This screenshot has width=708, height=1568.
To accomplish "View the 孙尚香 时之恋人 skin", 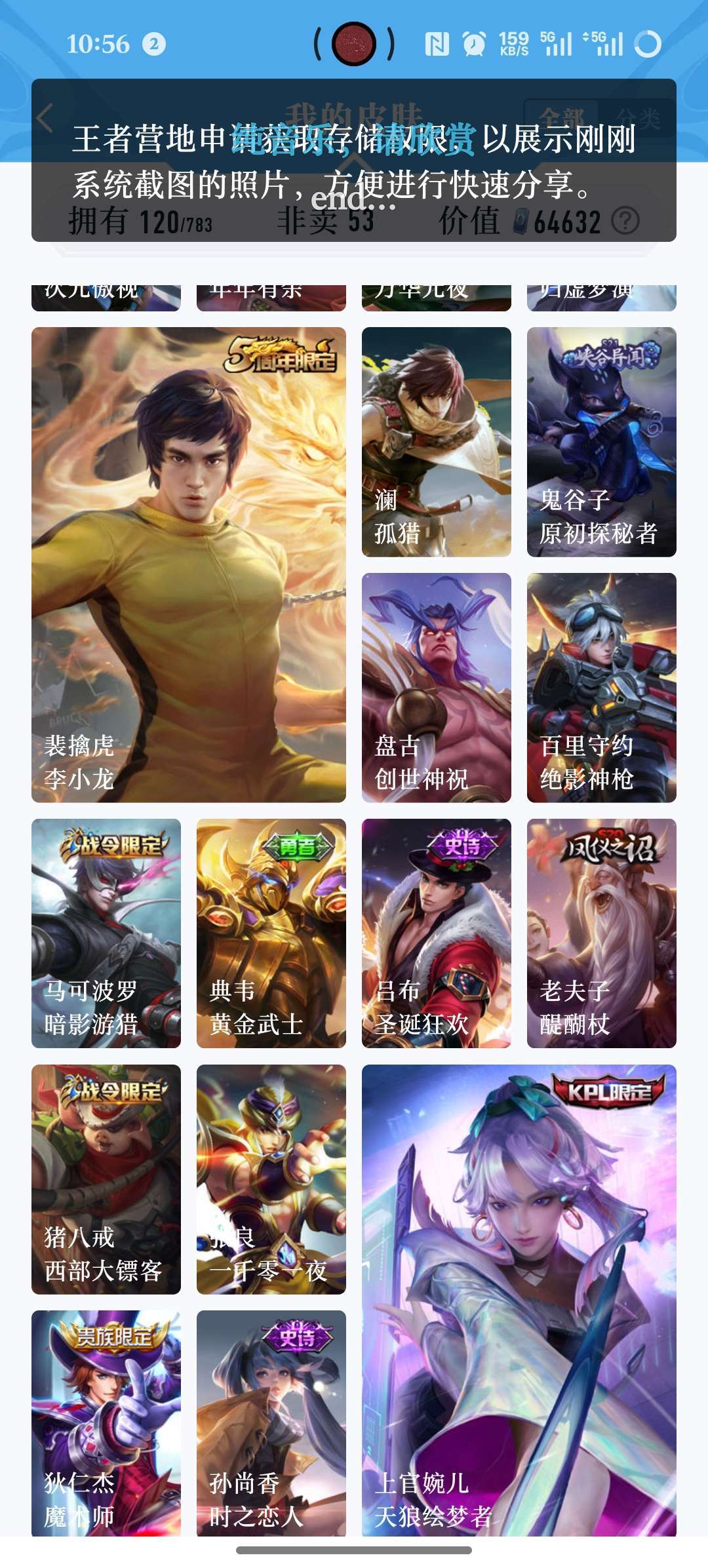I will [271, 1423].
